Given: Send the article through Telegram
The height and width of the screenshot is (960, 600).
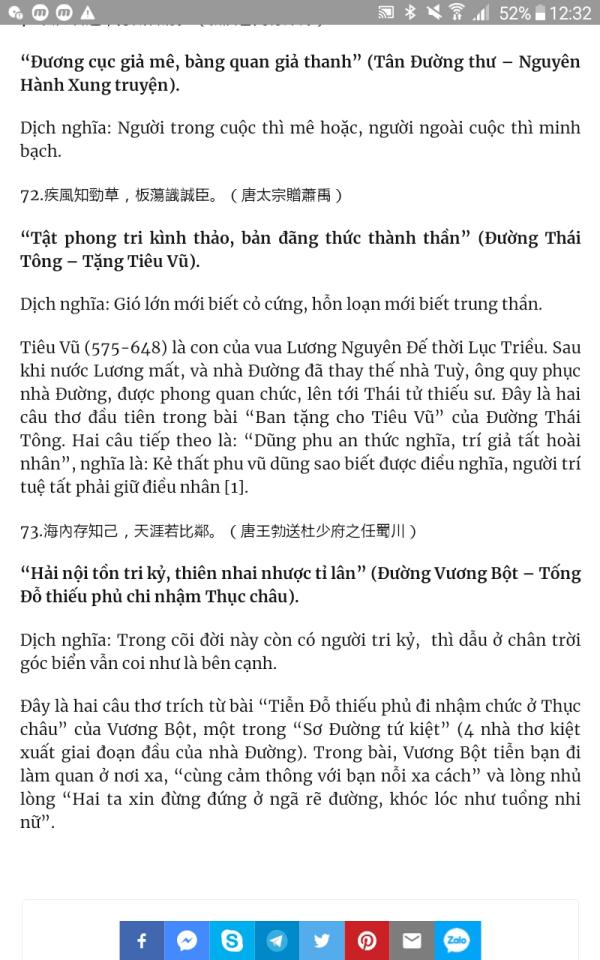Looking at the screenshot, I should (277, 940).
